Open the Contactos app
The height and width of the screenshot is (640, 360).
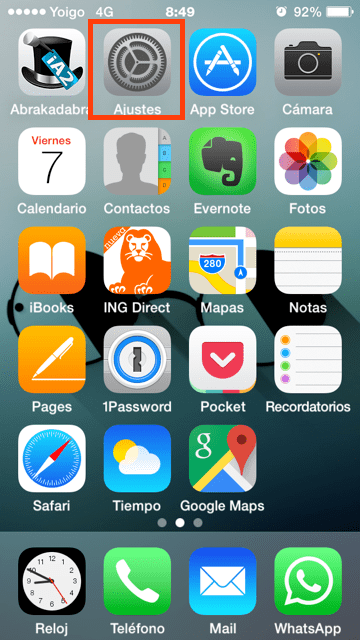(137, 161)
